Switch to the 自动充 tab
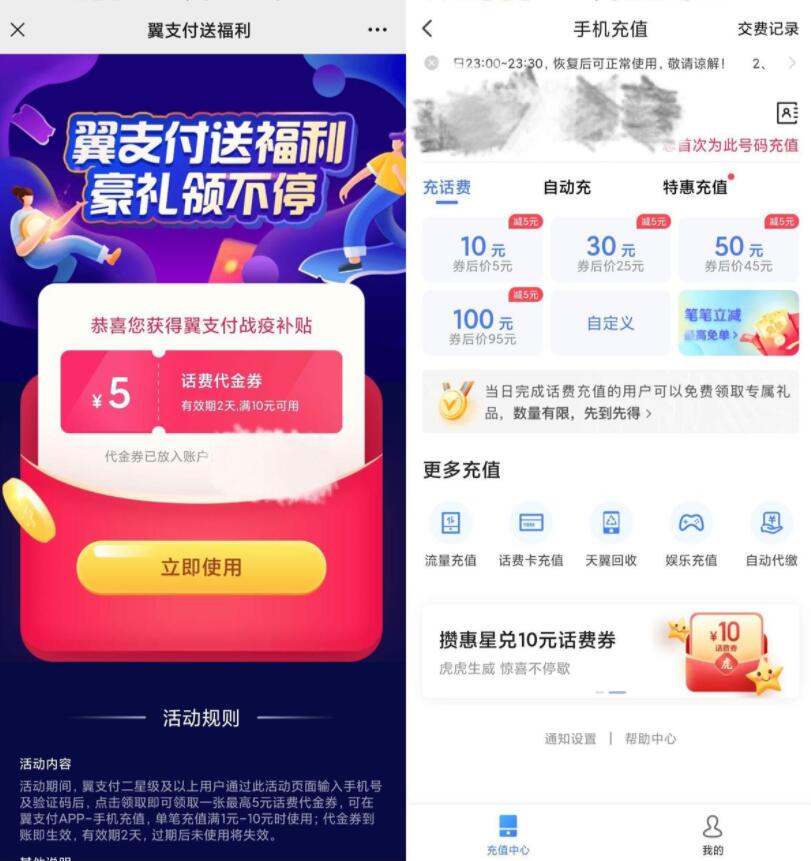The image size is (811, 861). tap(566, 187)
